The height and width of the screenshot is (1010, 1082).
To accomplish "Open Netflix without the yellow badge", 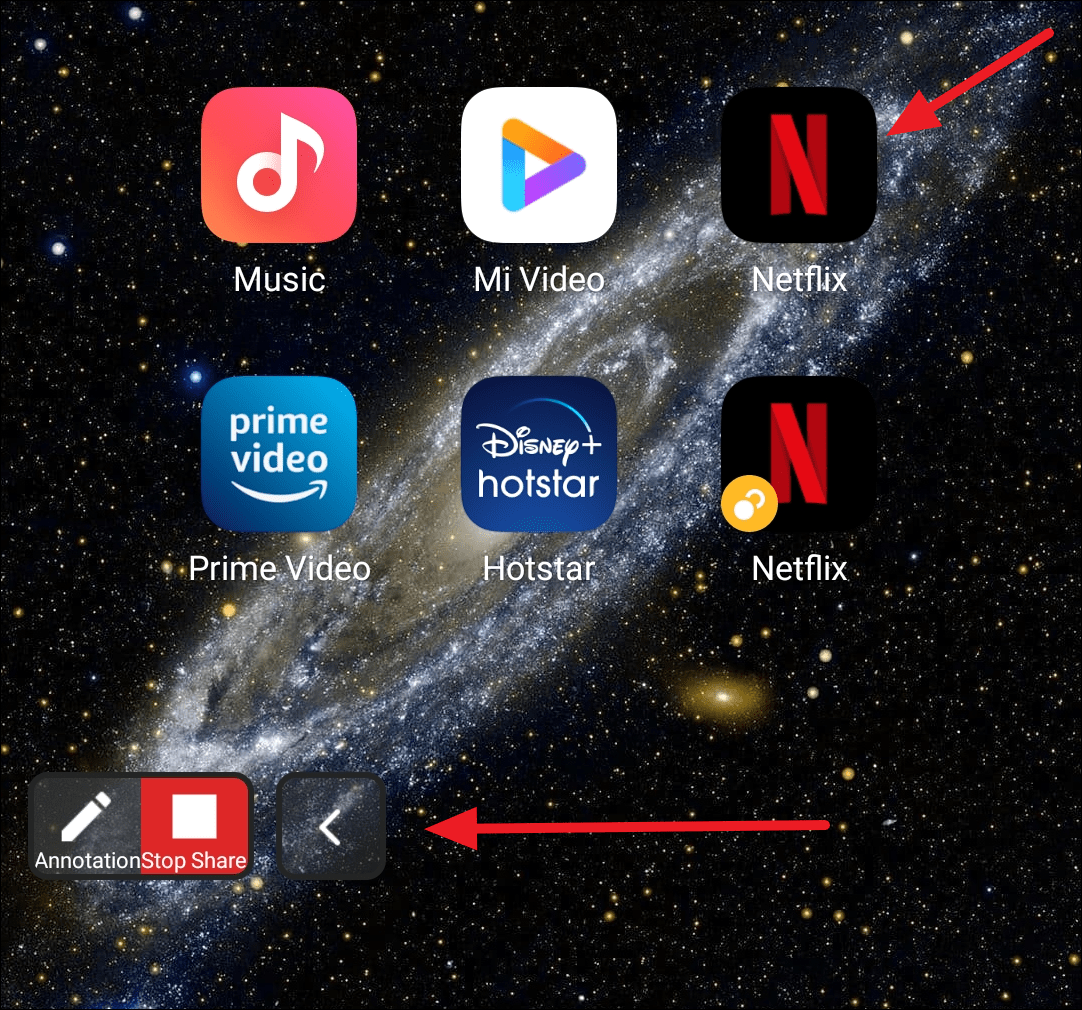I will tap(799, 165).
